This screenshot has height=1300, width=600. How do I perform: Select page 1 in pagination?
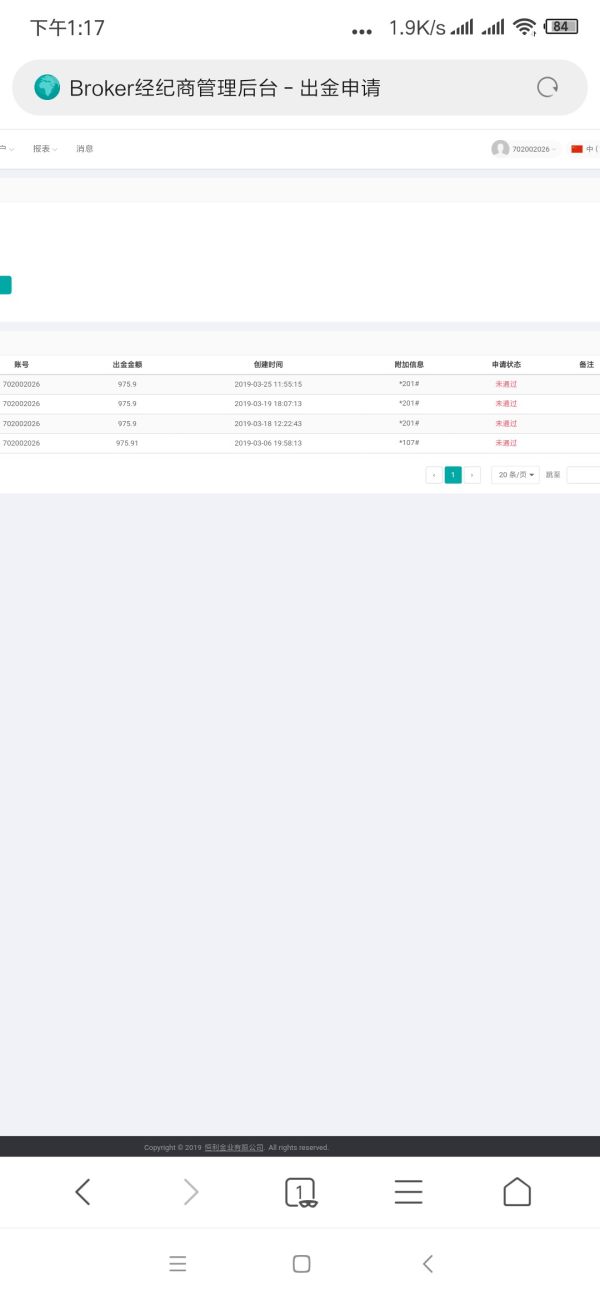(x=453, y=475)
